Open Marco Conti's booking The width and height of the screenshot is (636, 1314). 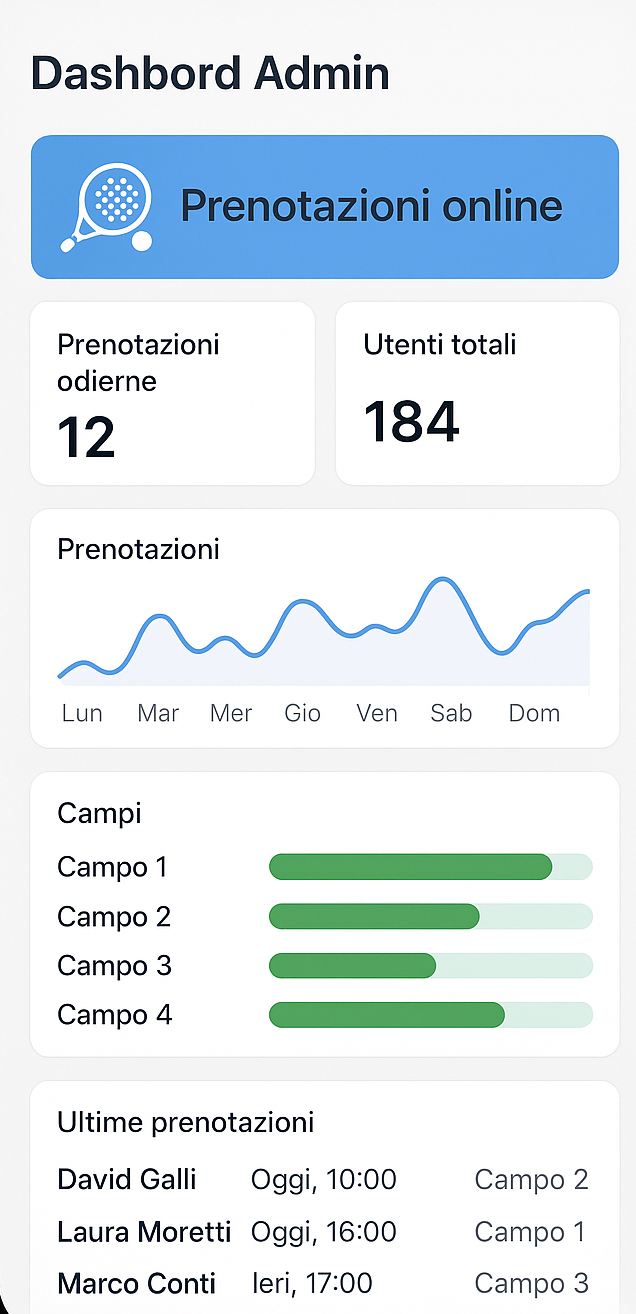(x=323, y=1283)
